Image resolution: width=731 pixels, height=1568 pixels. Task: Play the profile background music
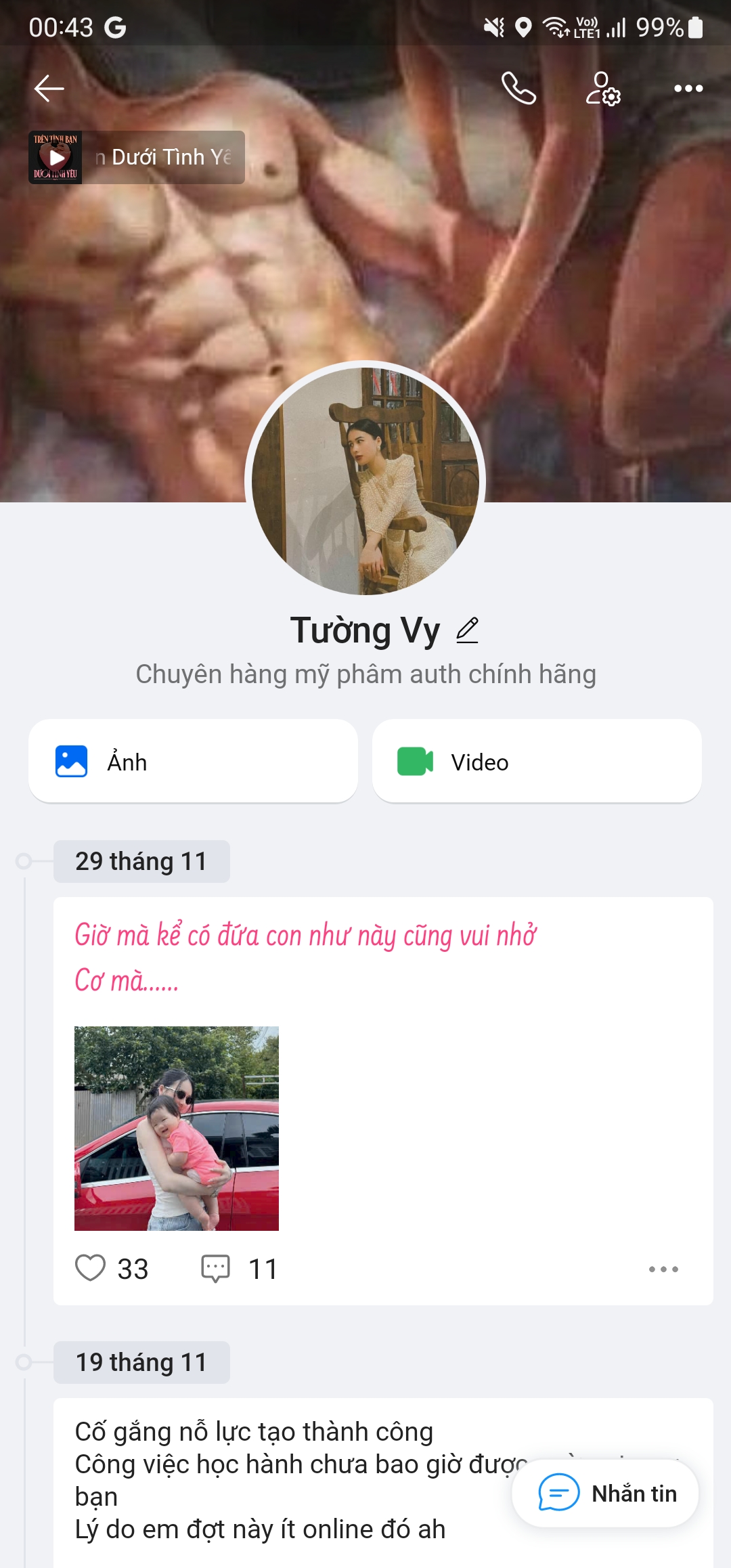tap(56, 158)
